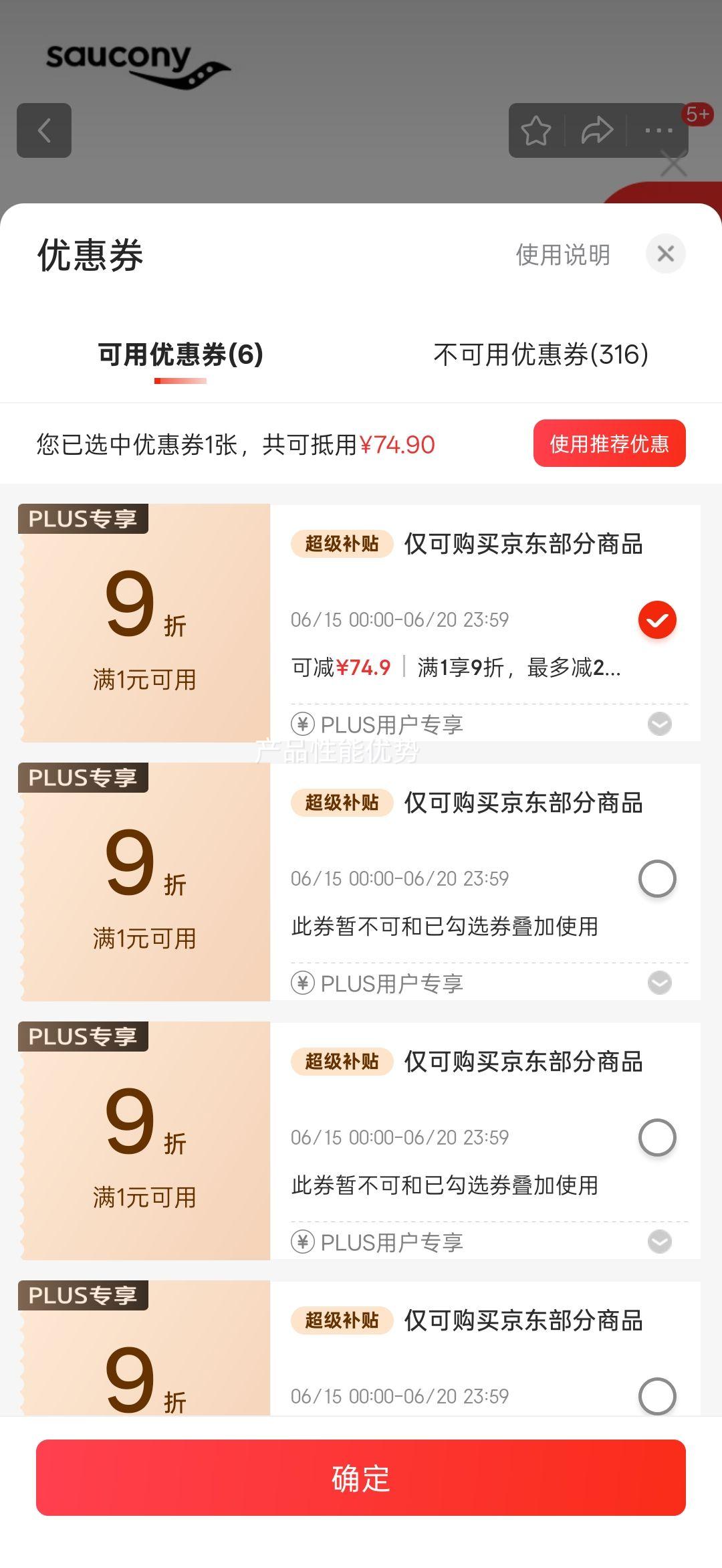Select the third 9折 PLUS coupon
Screen dimensions: 722x1568
point(657,1137)
